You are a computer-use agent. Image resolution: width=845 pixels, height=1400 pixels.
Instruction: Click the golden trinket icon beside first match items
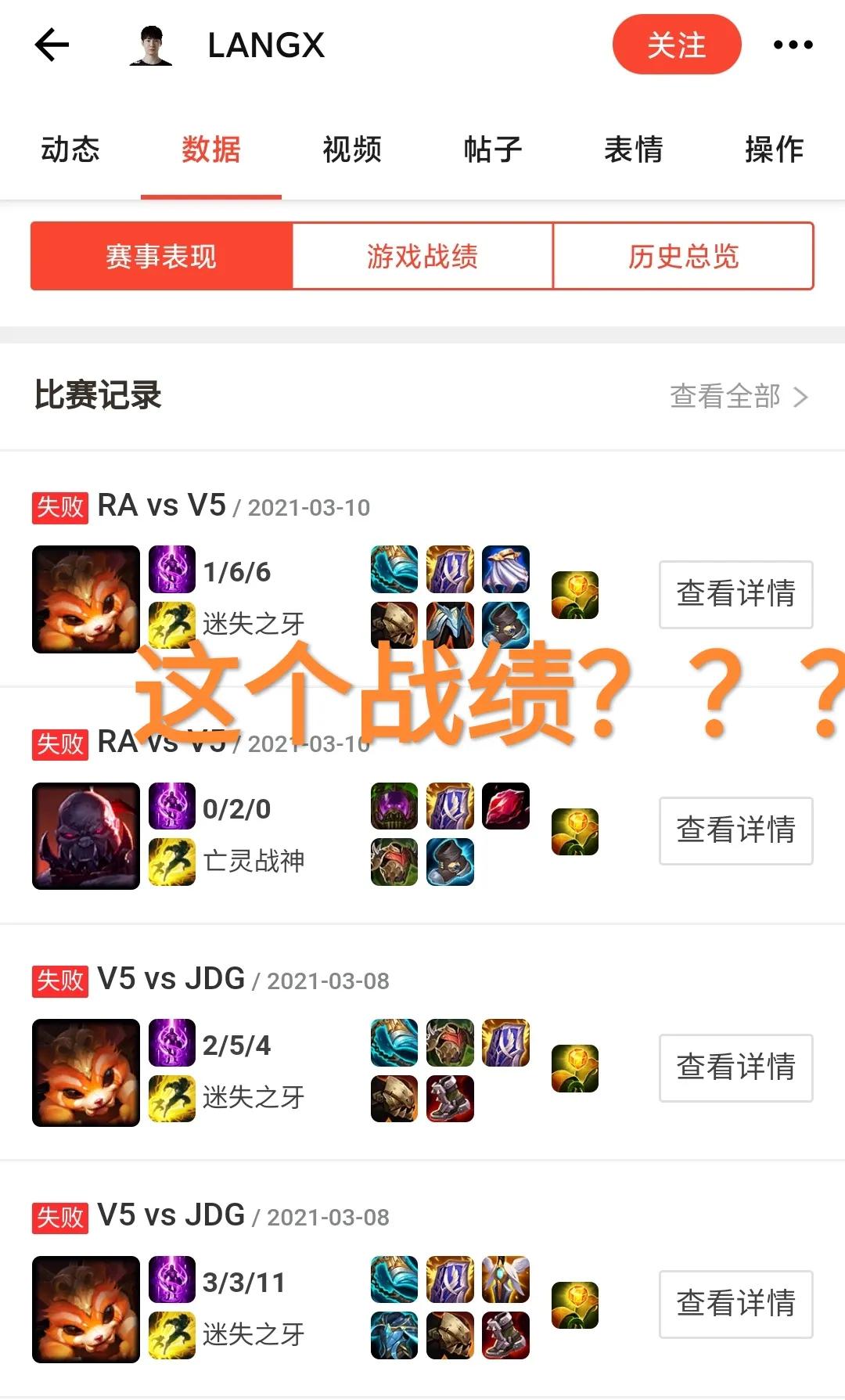(575, 596)
